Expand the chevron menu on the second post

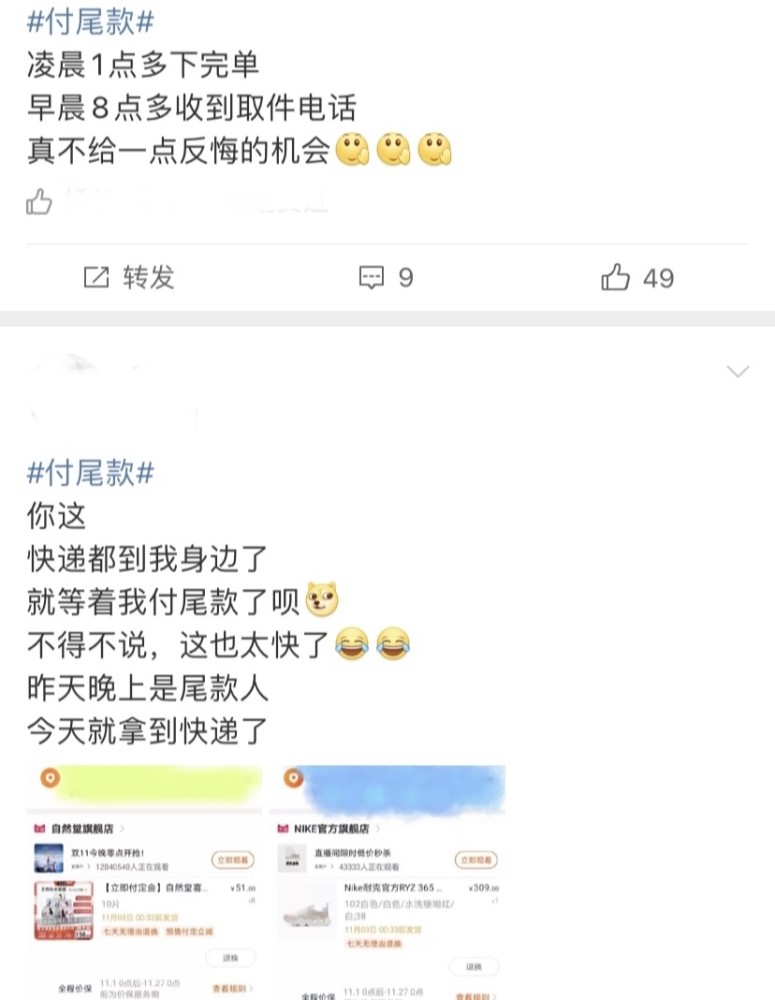click(x=737, y=372)
